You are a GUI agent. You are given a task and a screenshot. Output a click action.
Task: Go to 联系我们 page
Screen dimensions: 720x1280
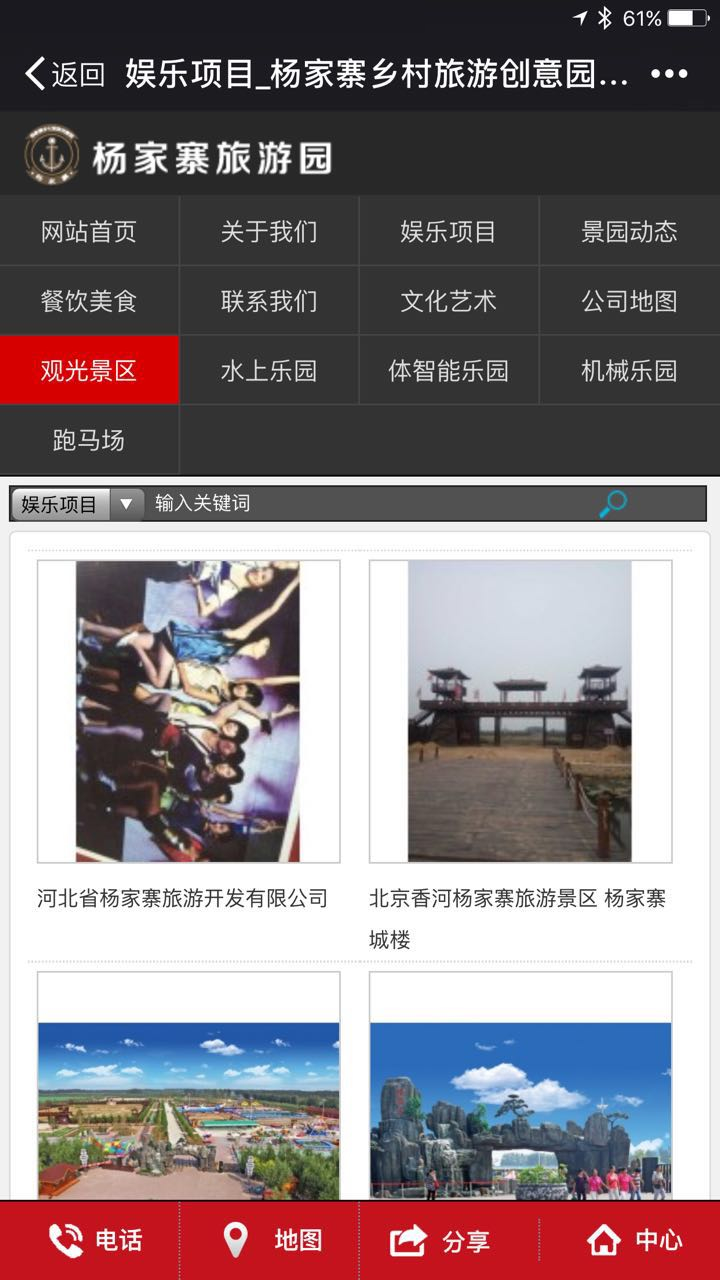[x=269, y=301]
